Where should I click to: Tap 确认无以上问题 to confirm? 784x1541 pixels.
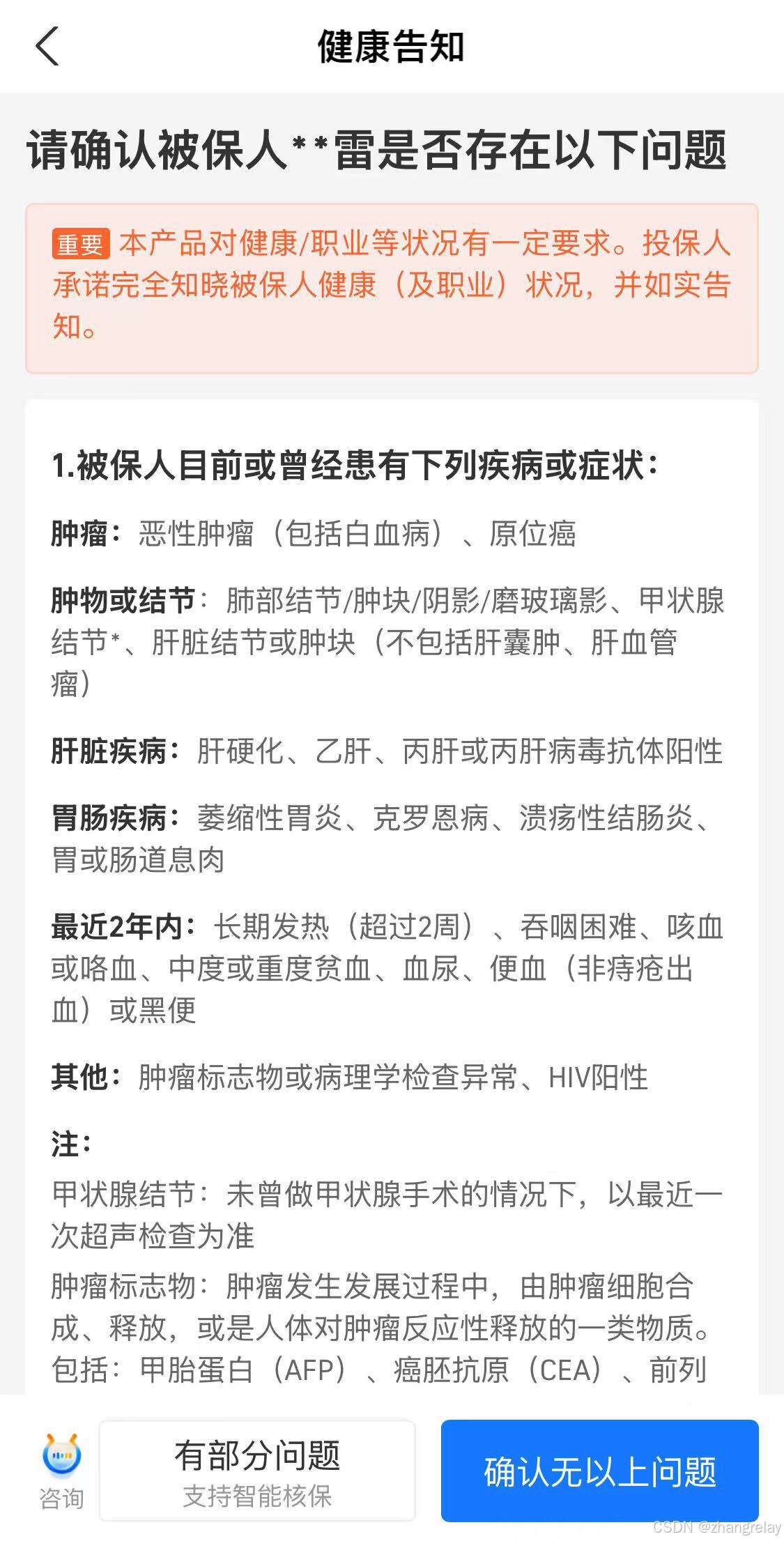(599, 1470)
